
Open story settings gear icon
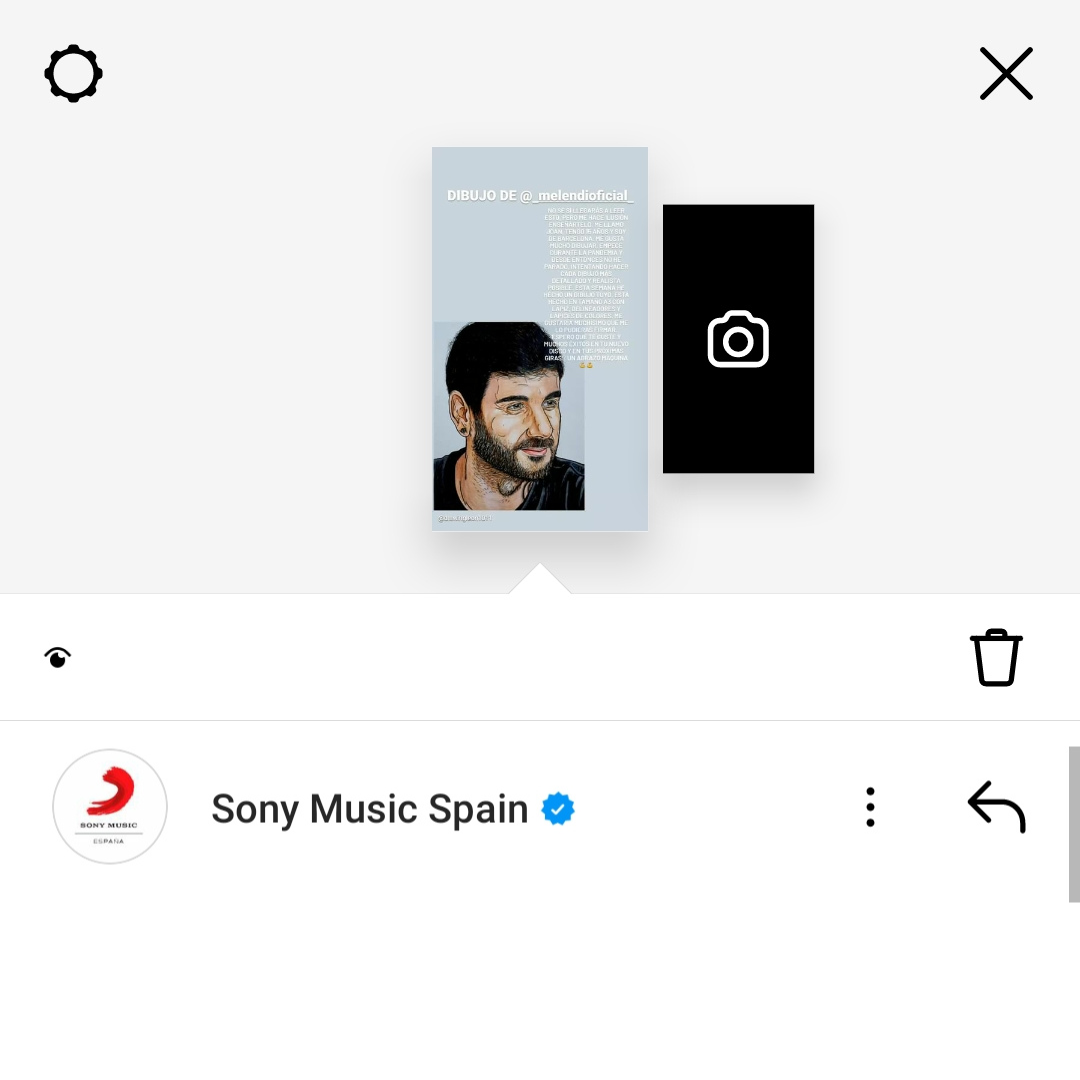pyautogui.click(x=74, y=74)
